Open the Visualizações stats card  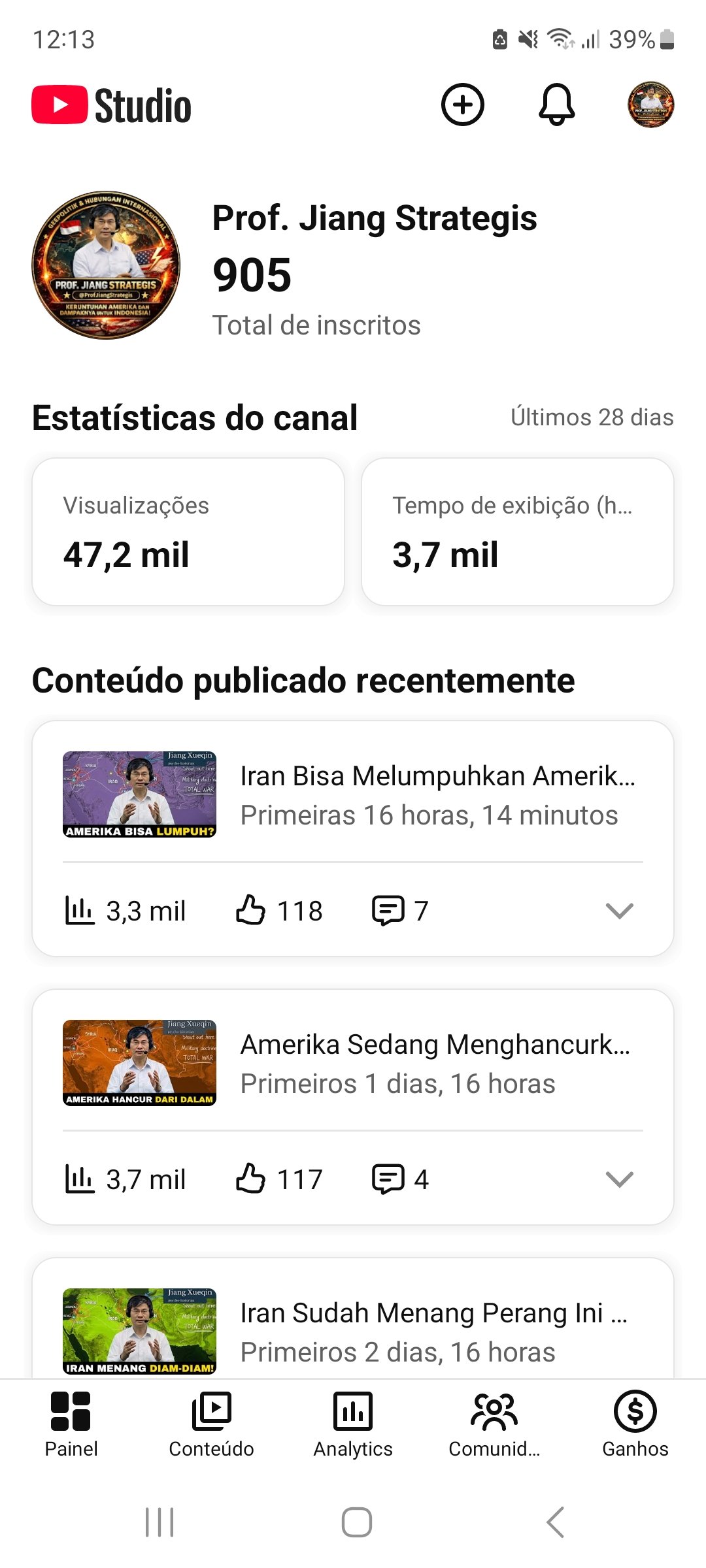click(x=188, y=532)
